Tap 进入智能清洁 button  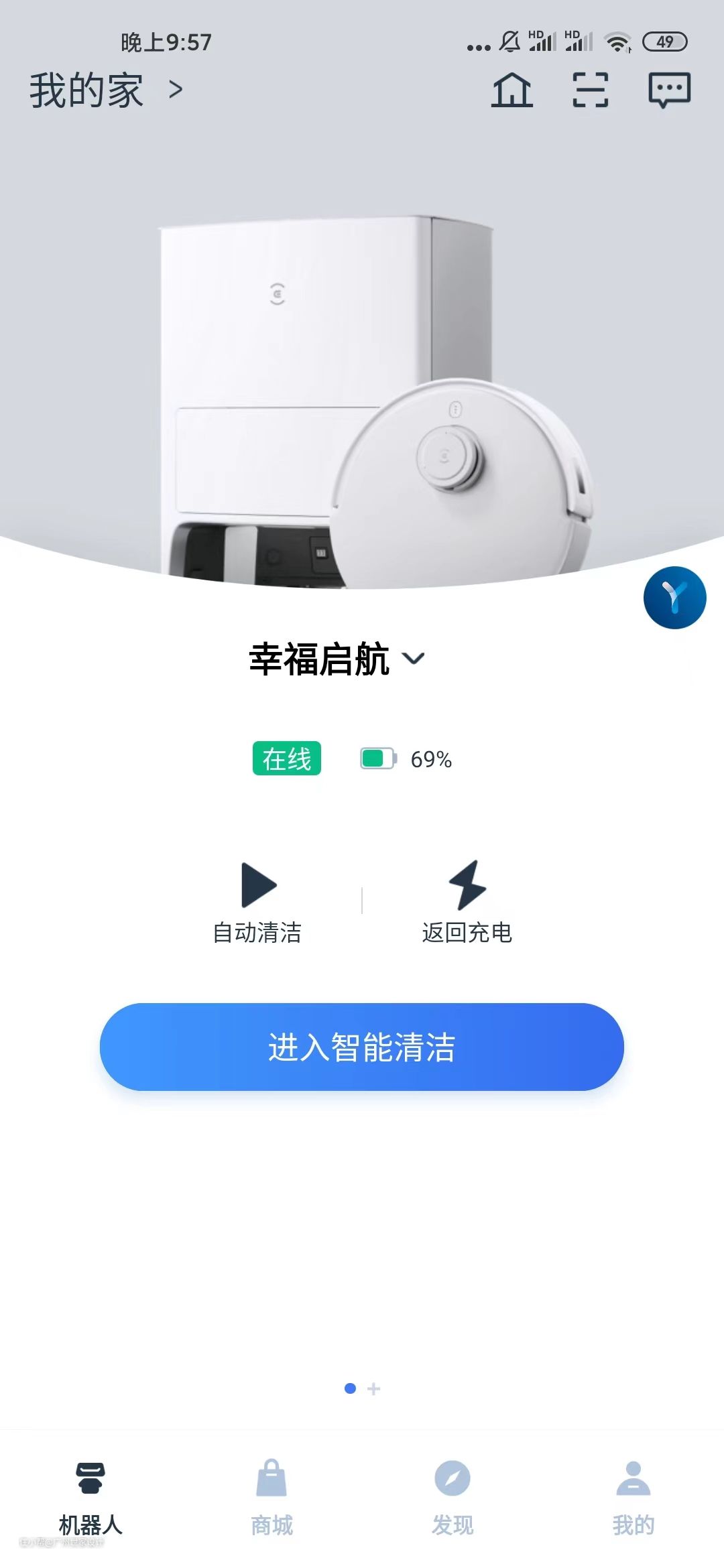click(x=362, y=1047)
